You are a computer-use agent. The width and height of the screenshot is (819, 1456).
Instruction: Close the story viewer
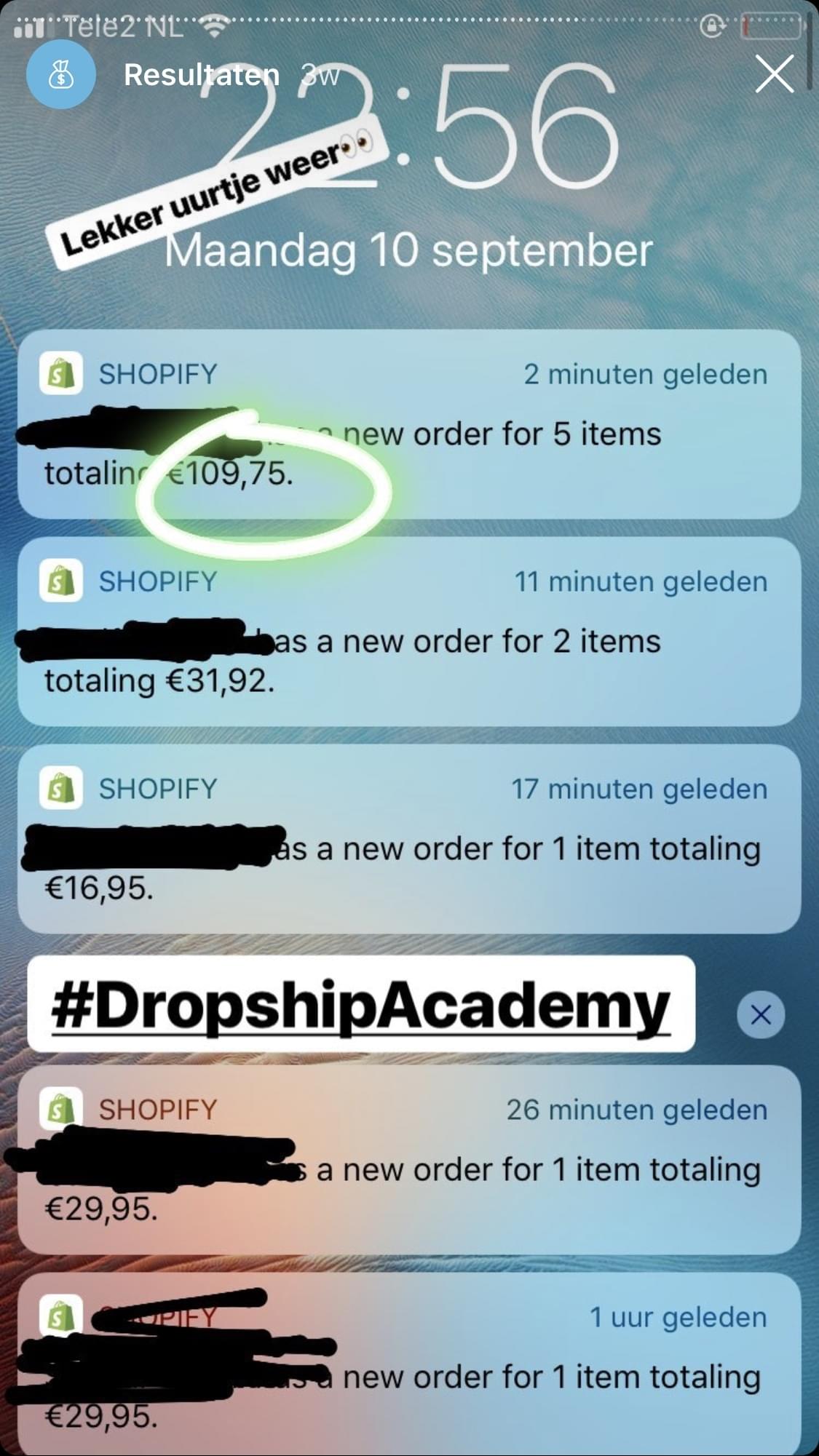tap(774, 74)
